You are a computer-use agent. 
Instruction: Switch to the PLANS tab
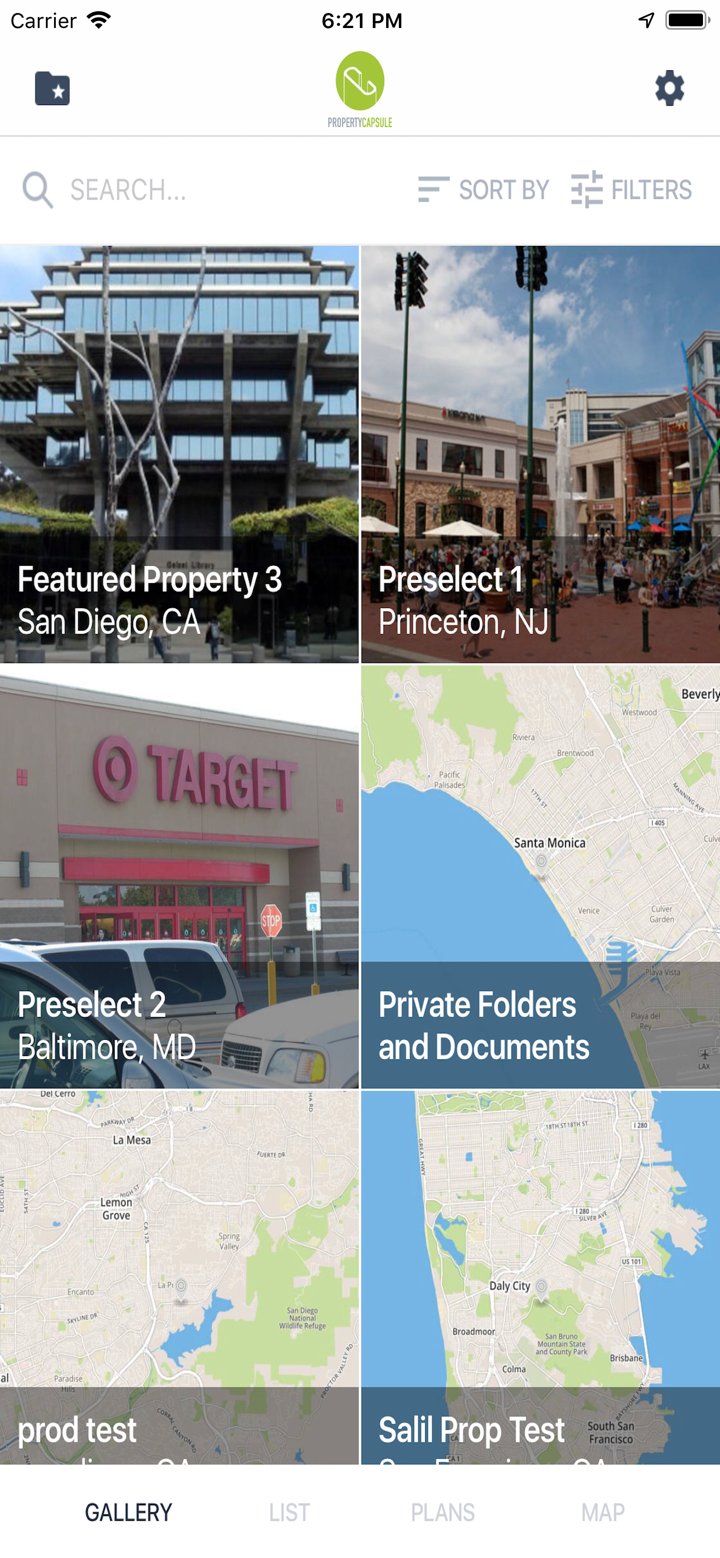point(442,1512)
